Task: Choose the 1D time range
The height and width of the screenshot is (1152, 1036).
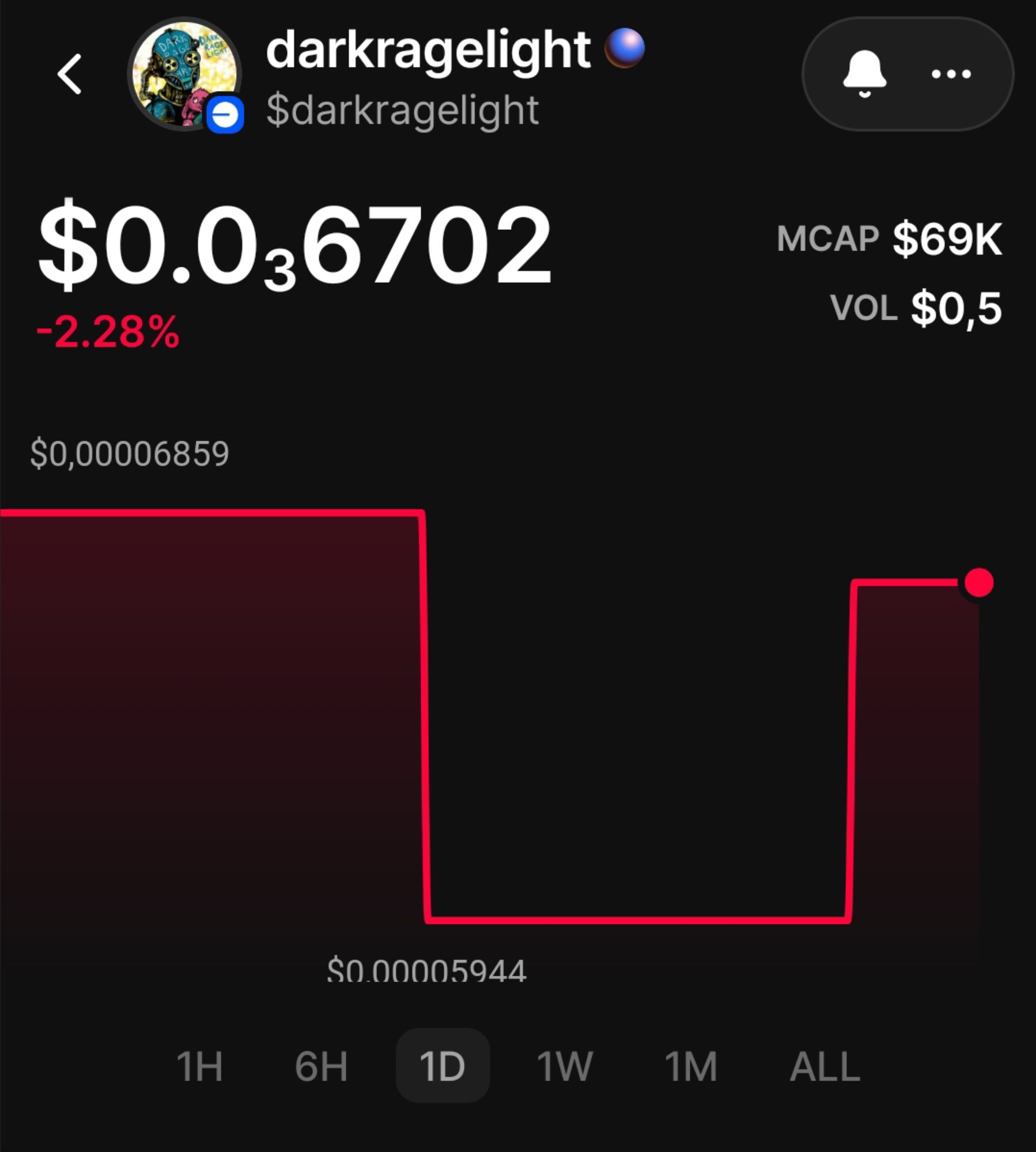Action: click(x=443, y=1067)
